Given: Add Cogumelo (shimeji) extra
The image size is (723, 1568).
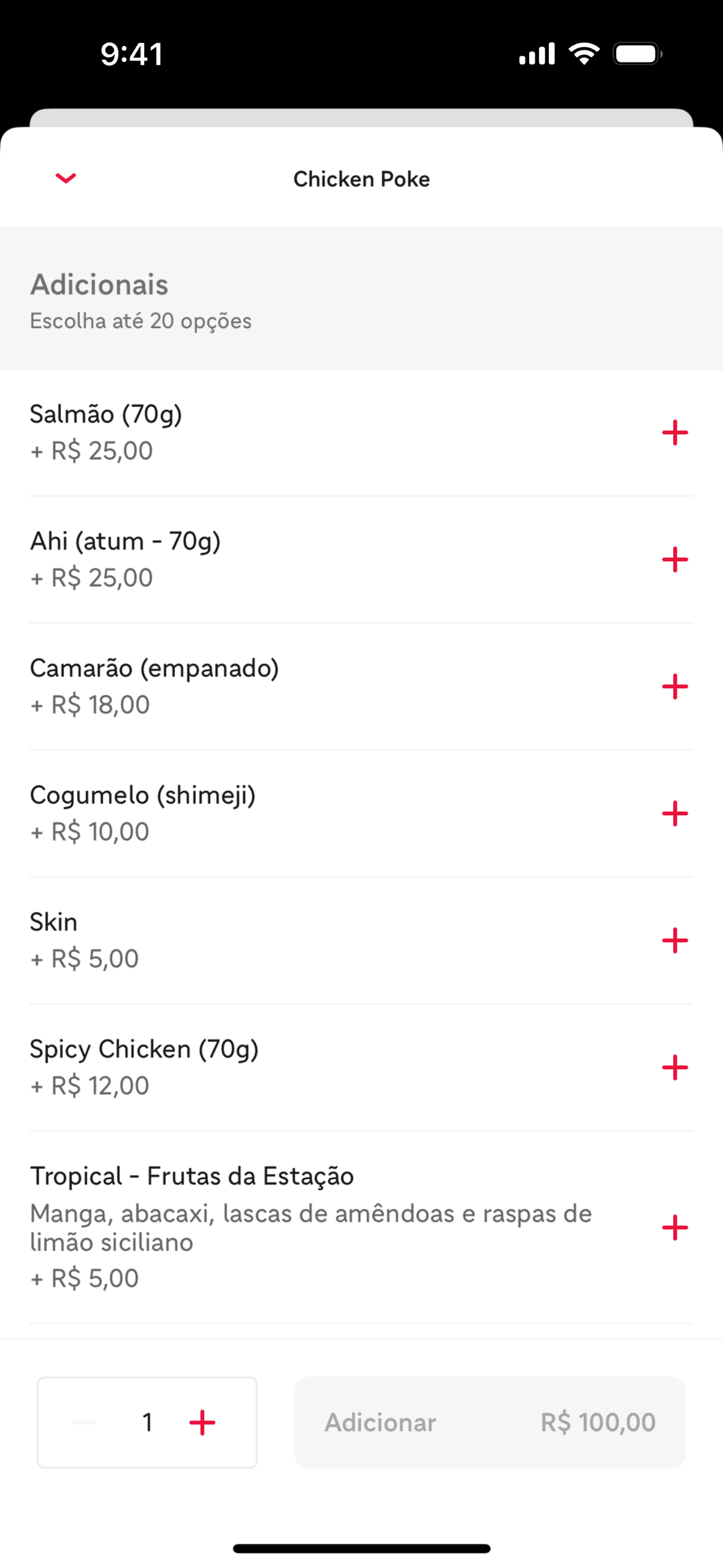Looking at the screenshot, I should tap(675, 813).
